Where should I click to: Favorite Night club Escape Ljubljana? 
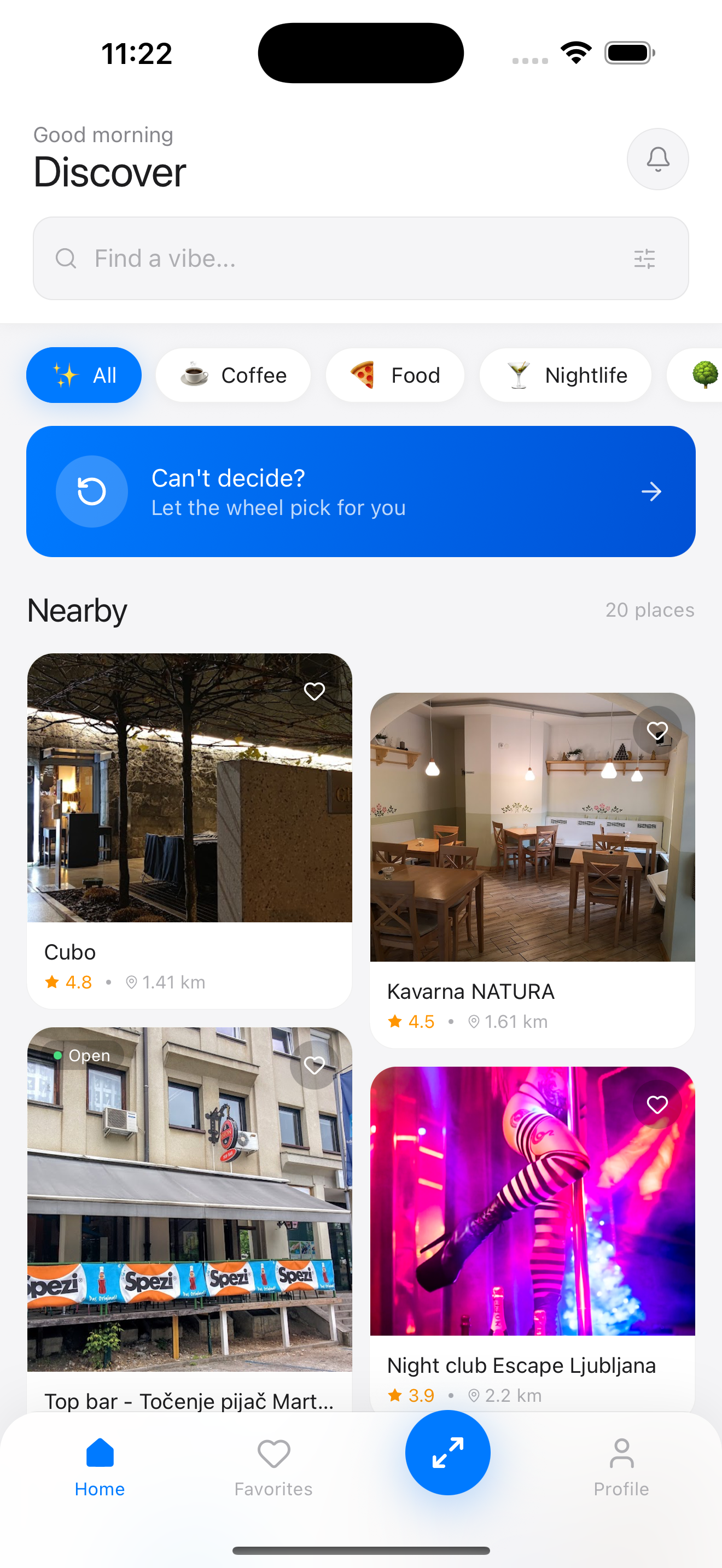pos(657,1104)
